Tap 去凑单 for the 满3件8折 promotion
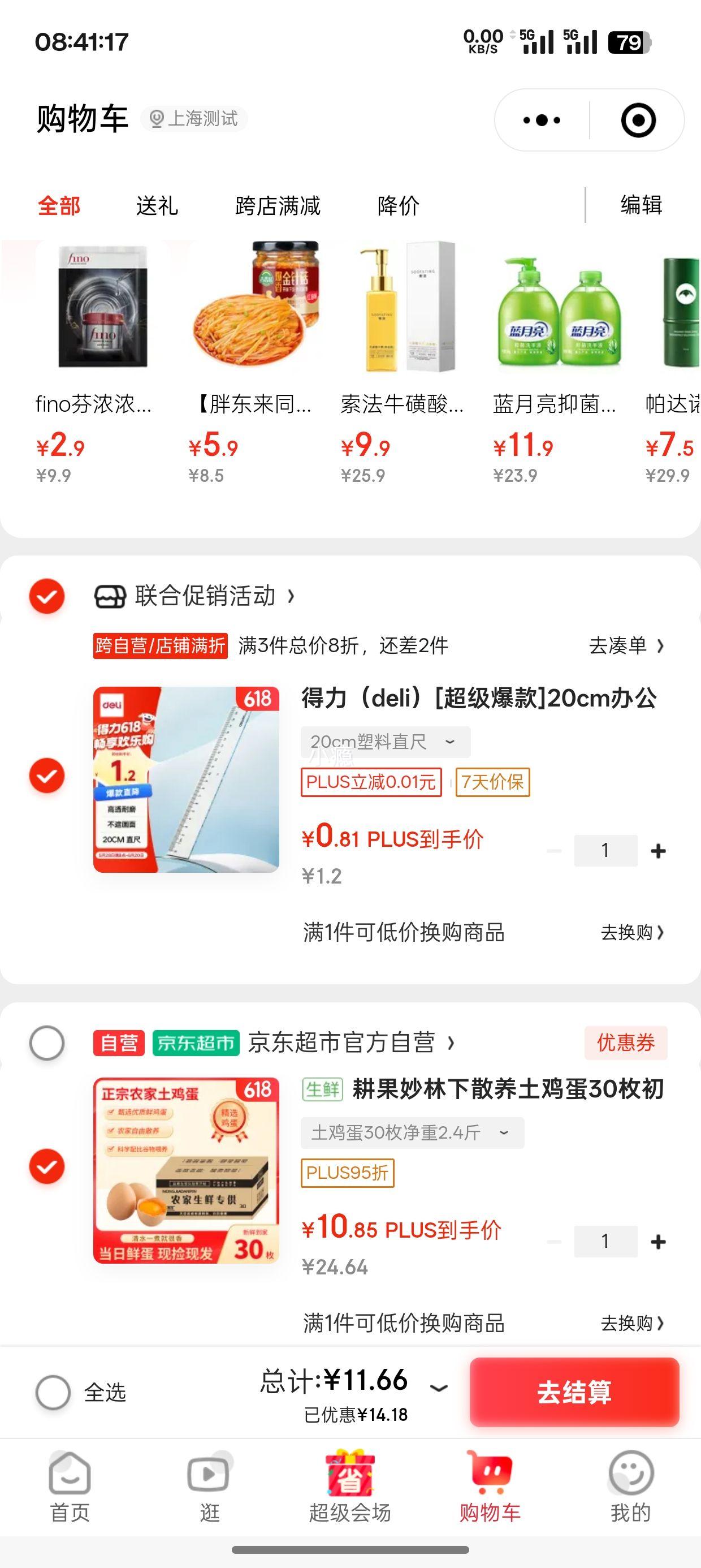Screen dimensions: 701x1568 [626, 645]
